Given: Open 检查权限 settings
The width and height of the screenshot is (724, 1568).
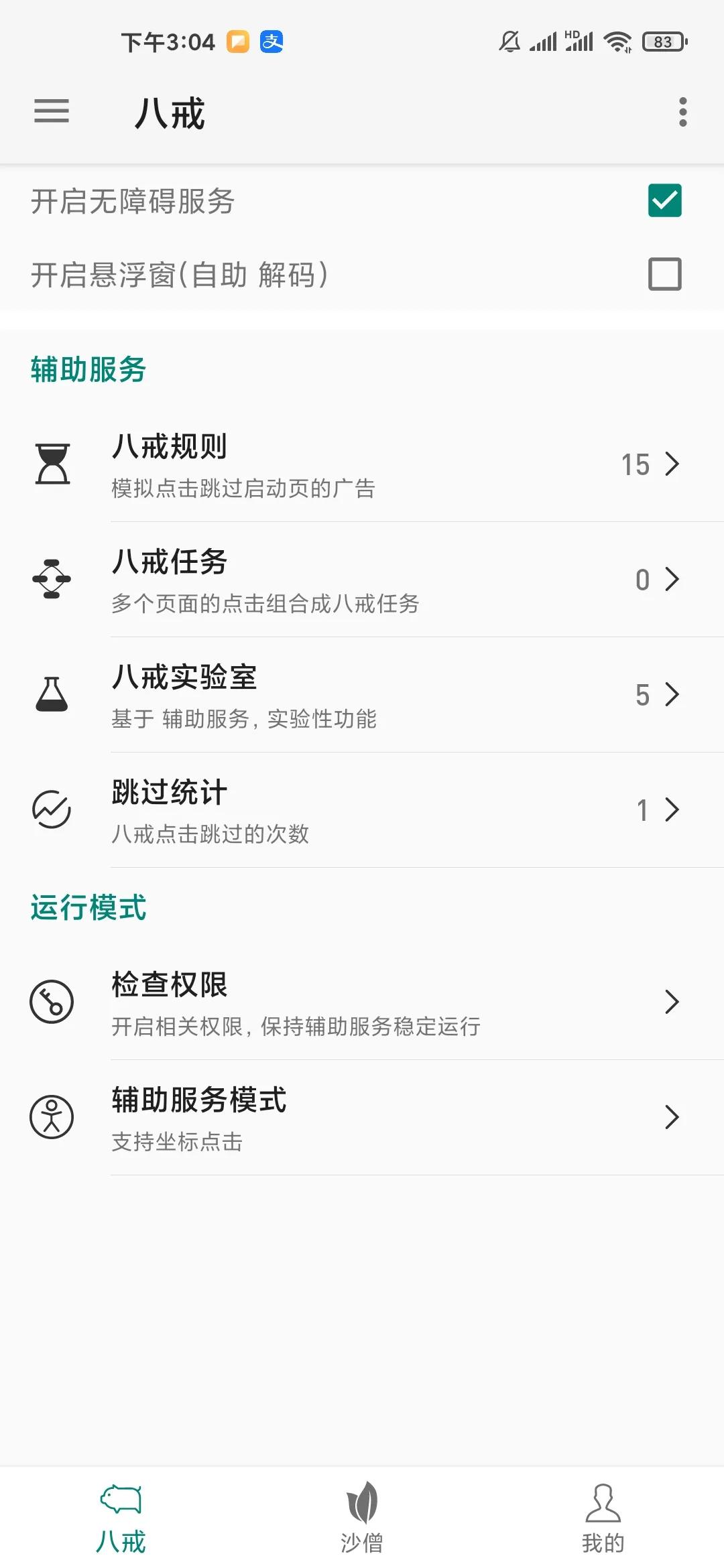Looking at the screenshot, I should pos(362,1002).
